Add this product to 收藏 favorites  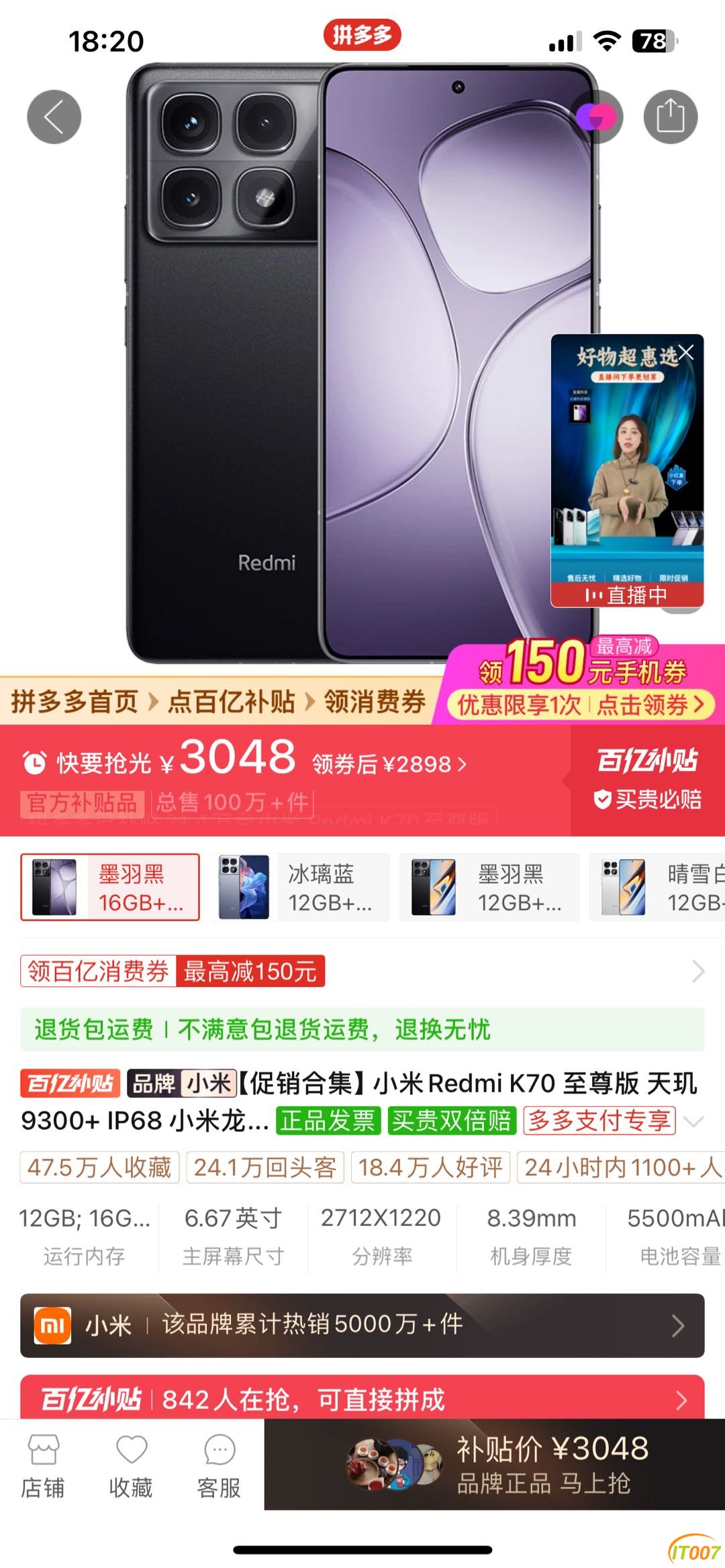pyautogui.click(x=131, y=1467)
